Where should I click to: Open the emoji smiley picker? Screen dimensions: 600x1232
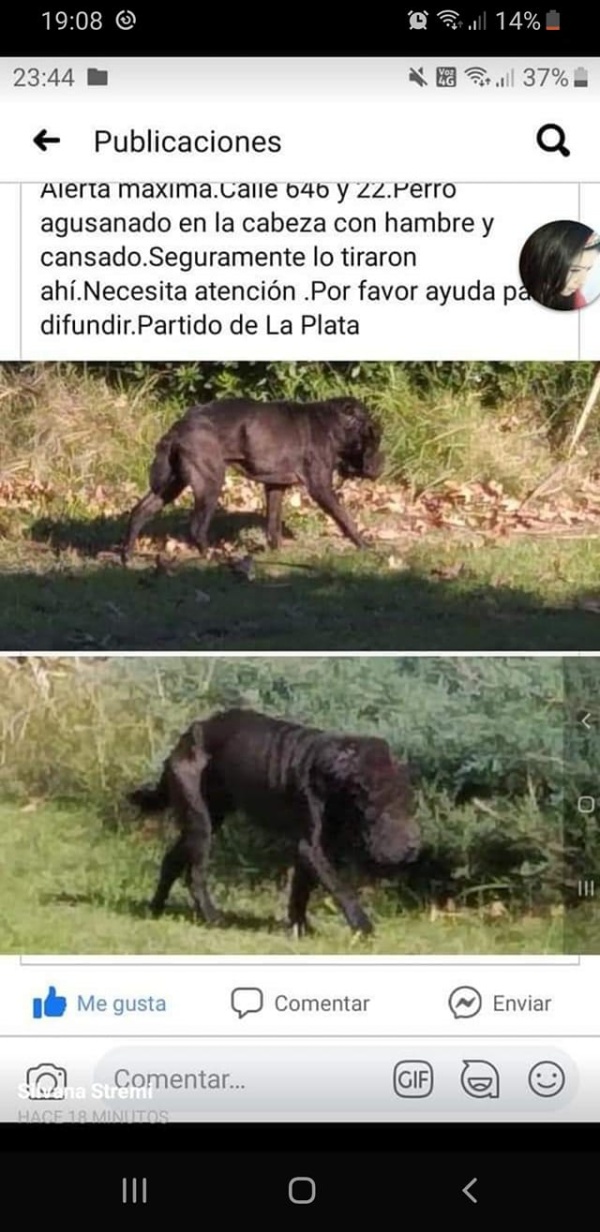(546, 1080)
